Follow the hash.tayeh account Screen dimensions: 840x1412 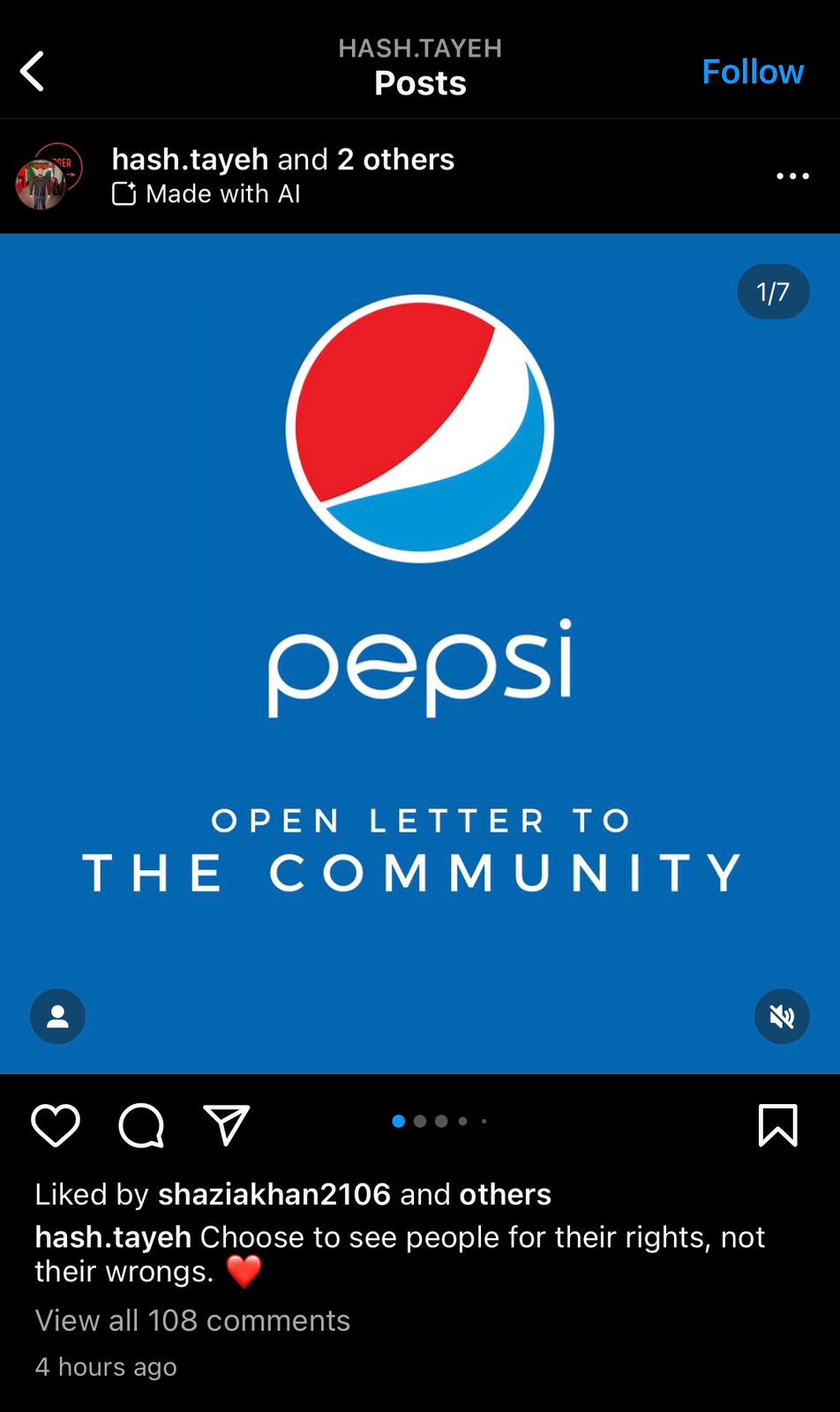753,71
